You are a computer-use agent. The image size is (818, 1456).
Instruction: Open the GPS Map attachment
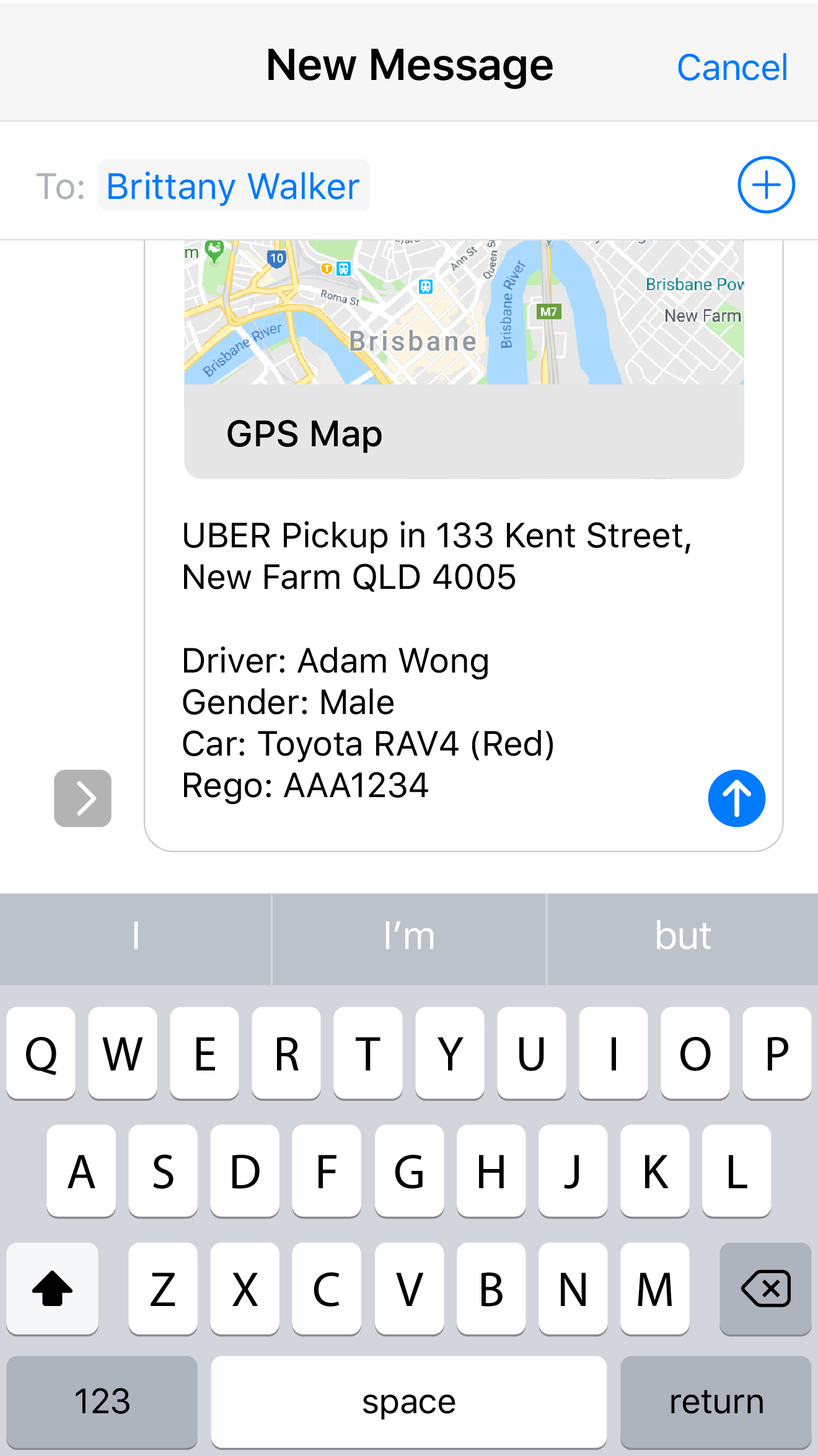click(464, 360)
